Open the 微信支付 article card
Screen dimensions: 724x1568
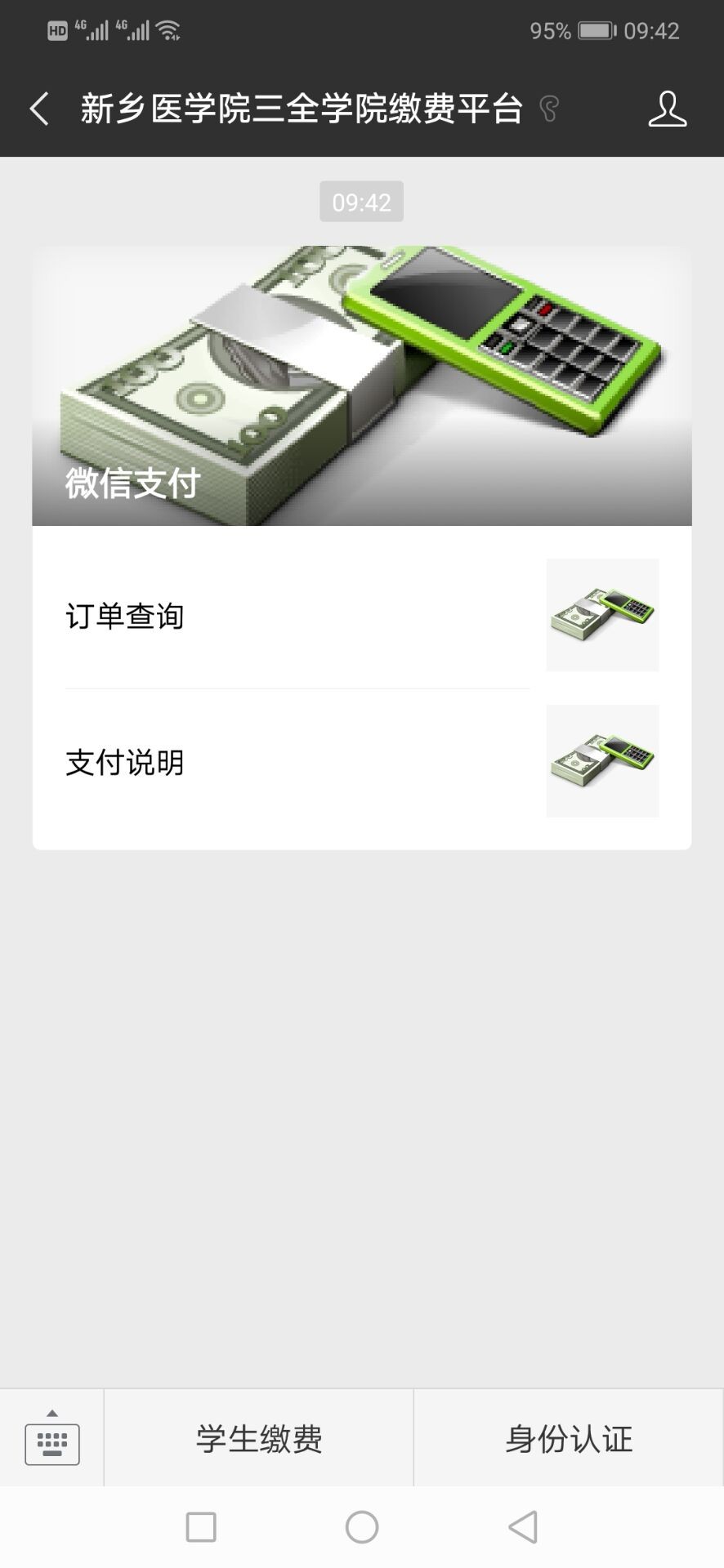click(361, 385)
